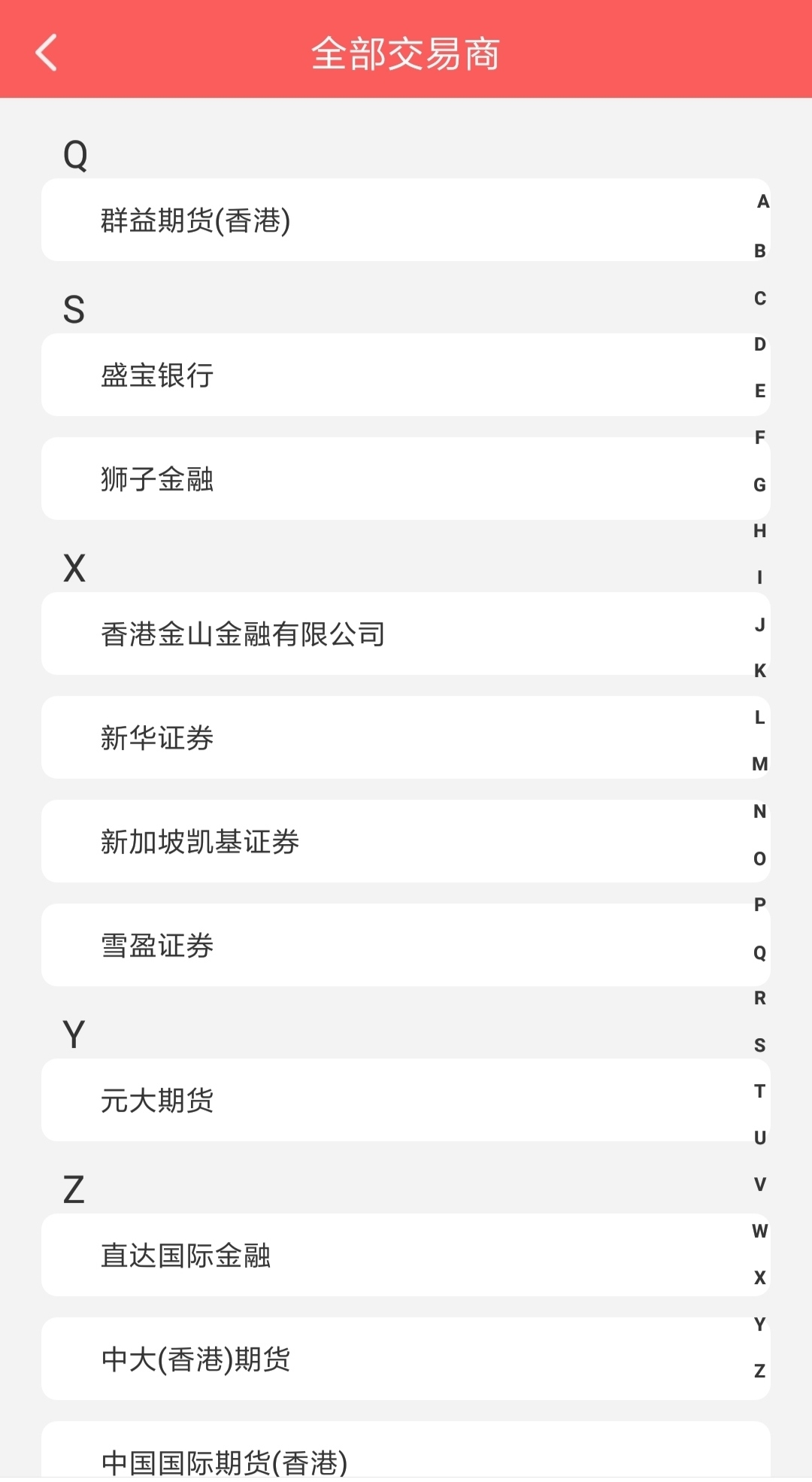Jump to letter A in index
812x1482 pixels.
[762, 202]
